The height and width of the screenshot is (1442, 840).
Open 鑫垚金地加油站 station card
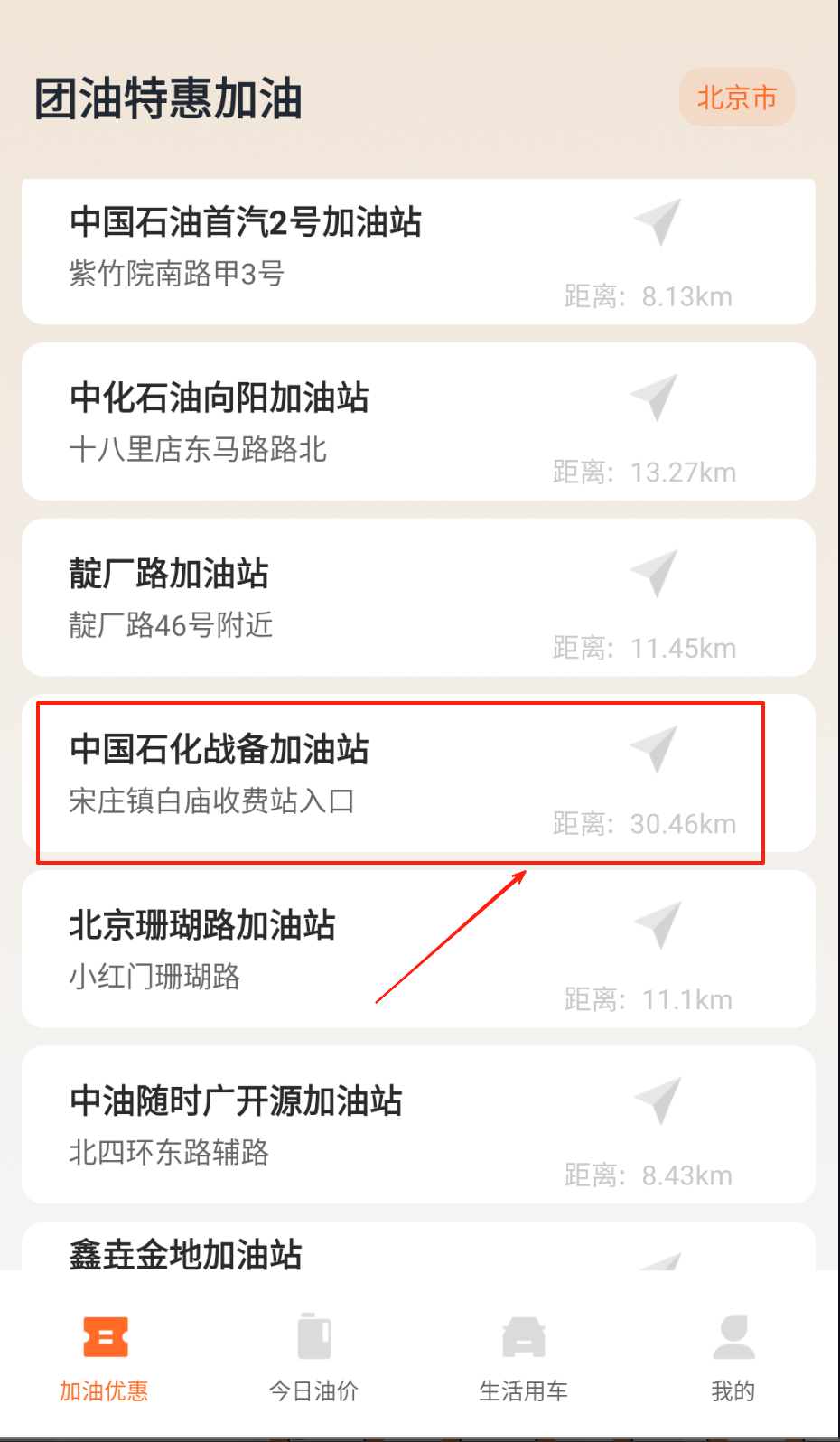pos(418,1247)
